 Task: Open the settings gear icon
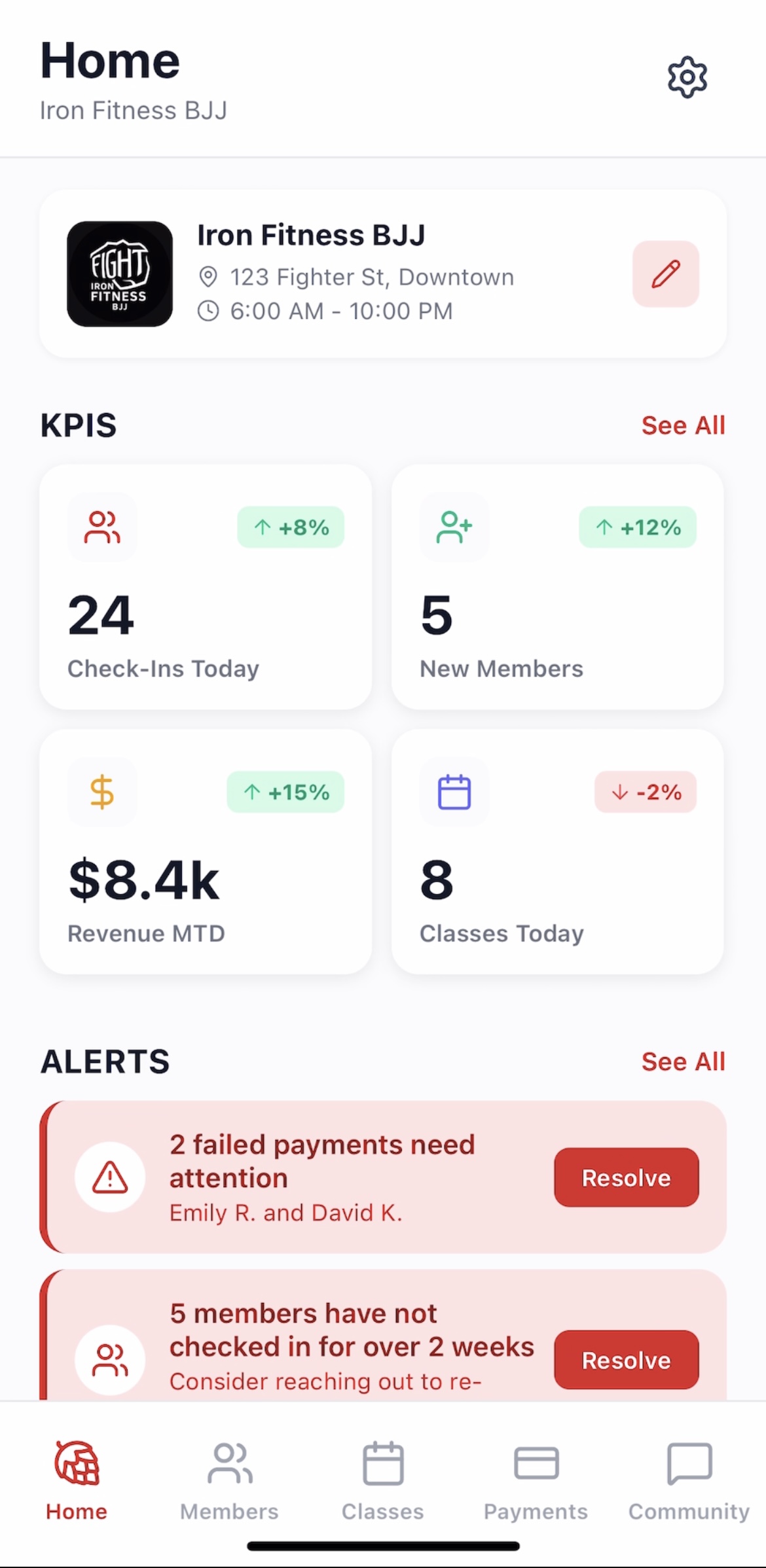pos(687,77)
